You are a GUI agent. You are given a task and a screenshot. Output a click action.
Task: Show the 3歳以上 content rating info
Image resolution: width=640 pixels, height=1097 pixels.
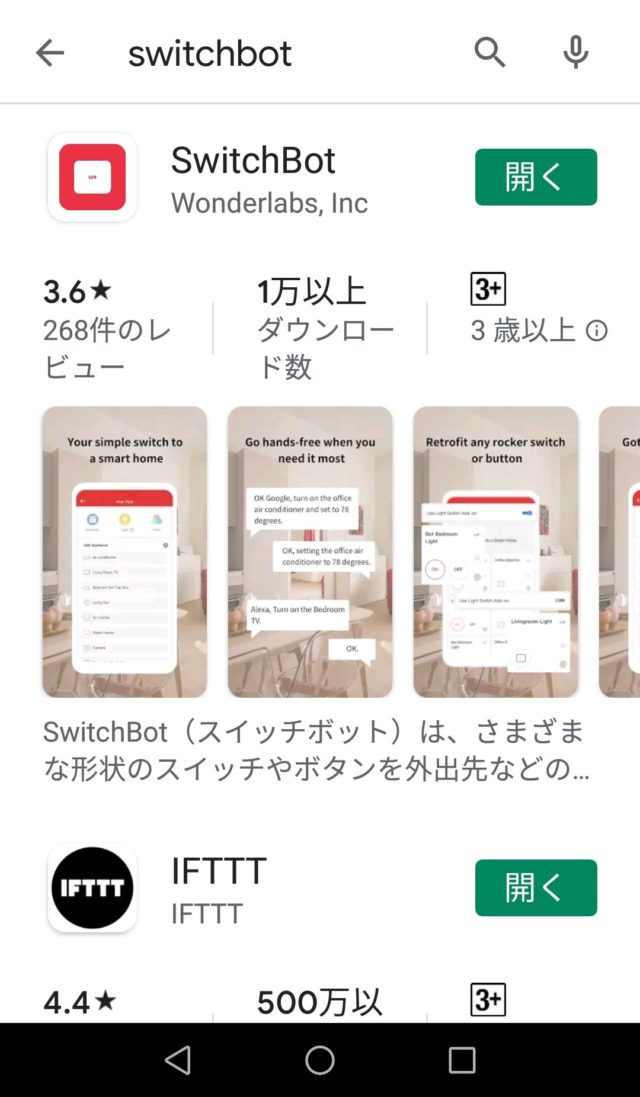click(597, 331)
